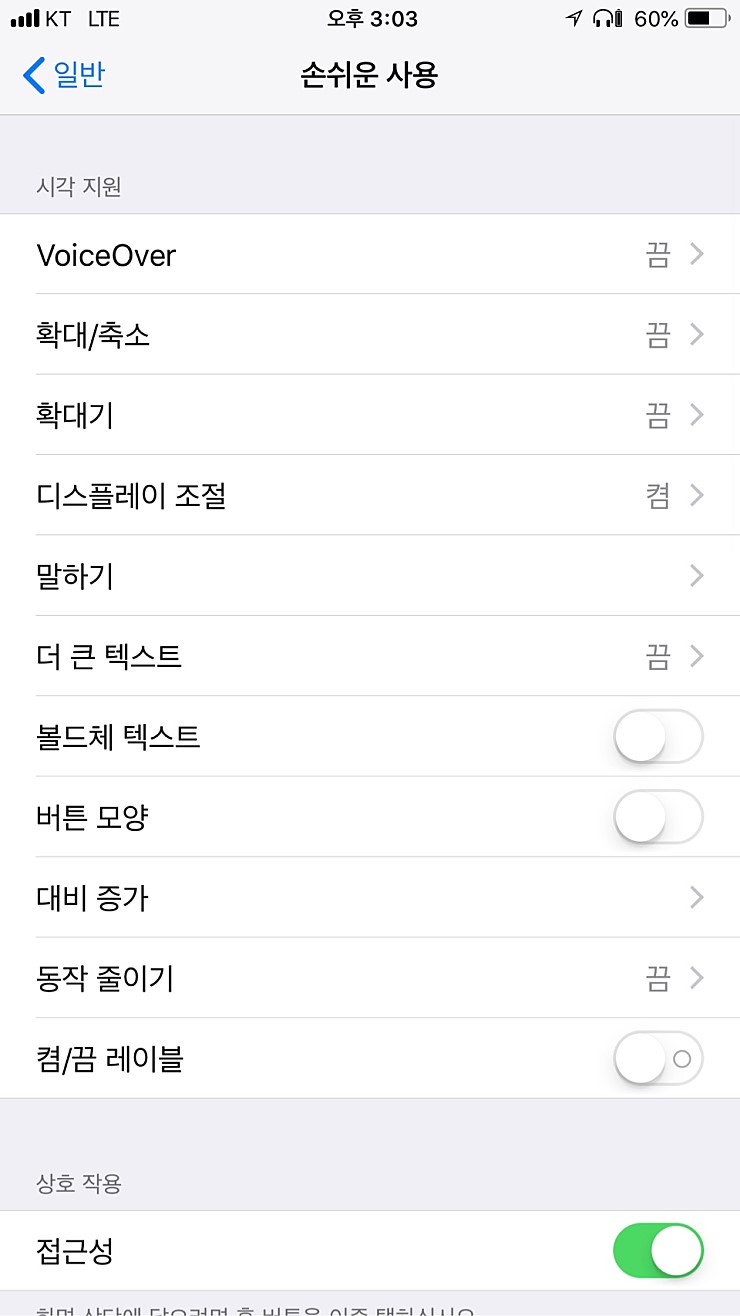This screenshot has width=740, height=1316.
Task: Turn on 볼드체 텍스트
Action: 657,737
